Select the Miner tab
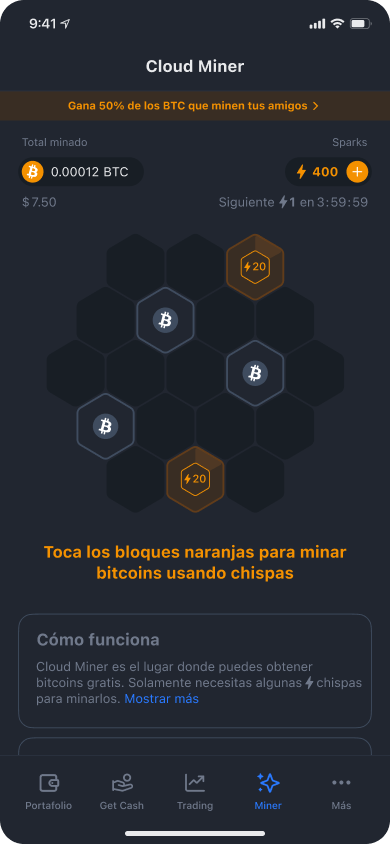390x844 pixels. 268,791
